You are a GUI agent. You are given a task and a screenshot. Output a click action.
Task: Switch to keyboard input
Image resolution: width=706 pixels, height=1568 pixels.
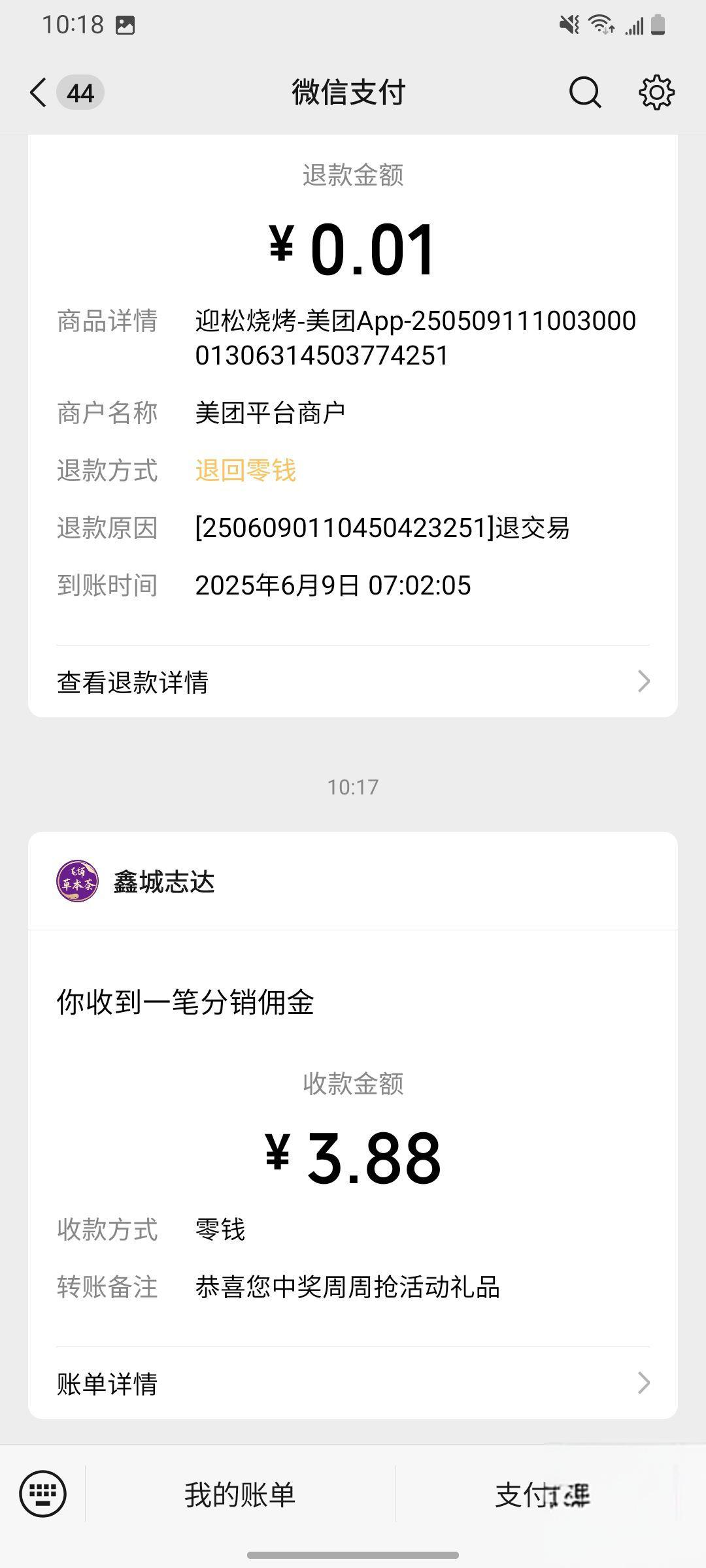(43, 1494)
